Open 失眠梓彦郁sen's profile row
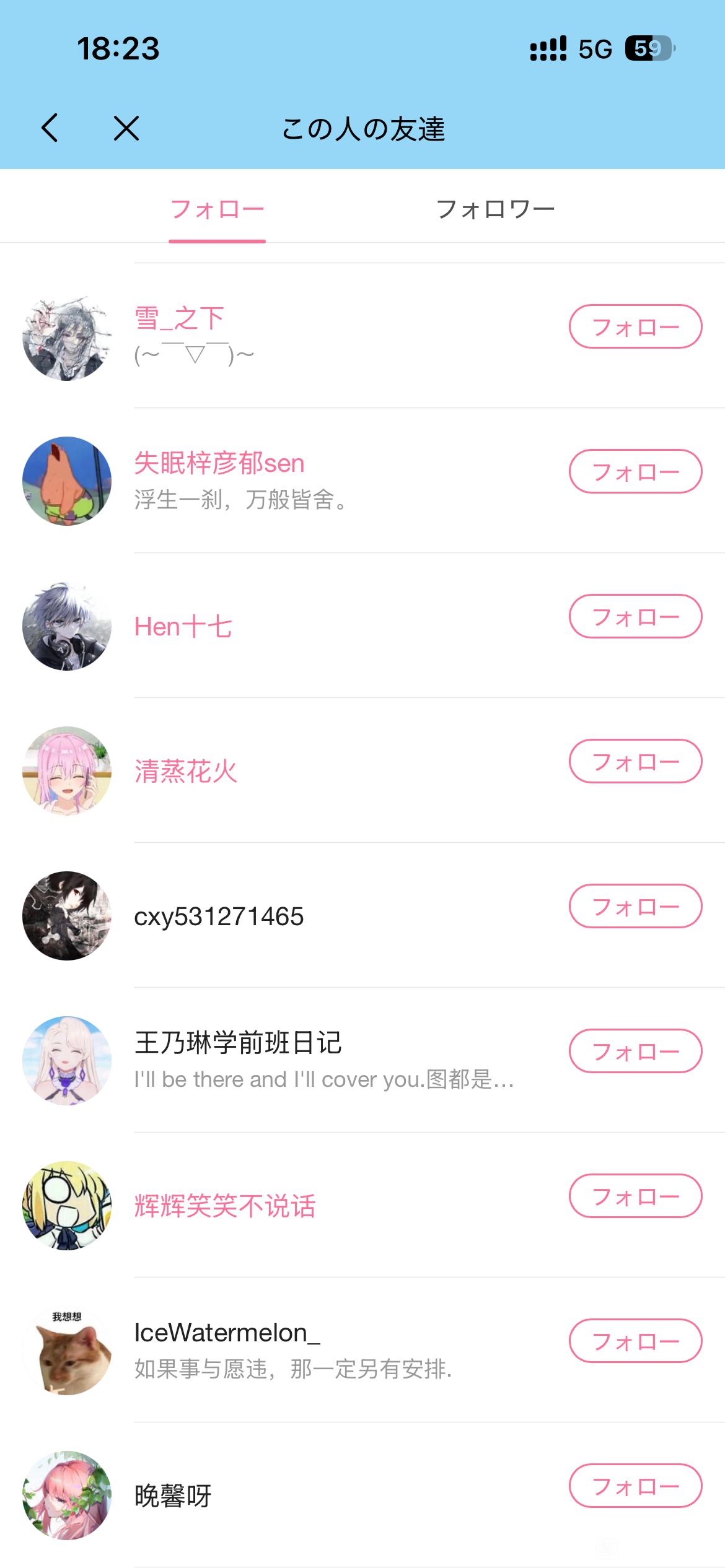The image size is (725, 1568). click(x=219, y=464)
